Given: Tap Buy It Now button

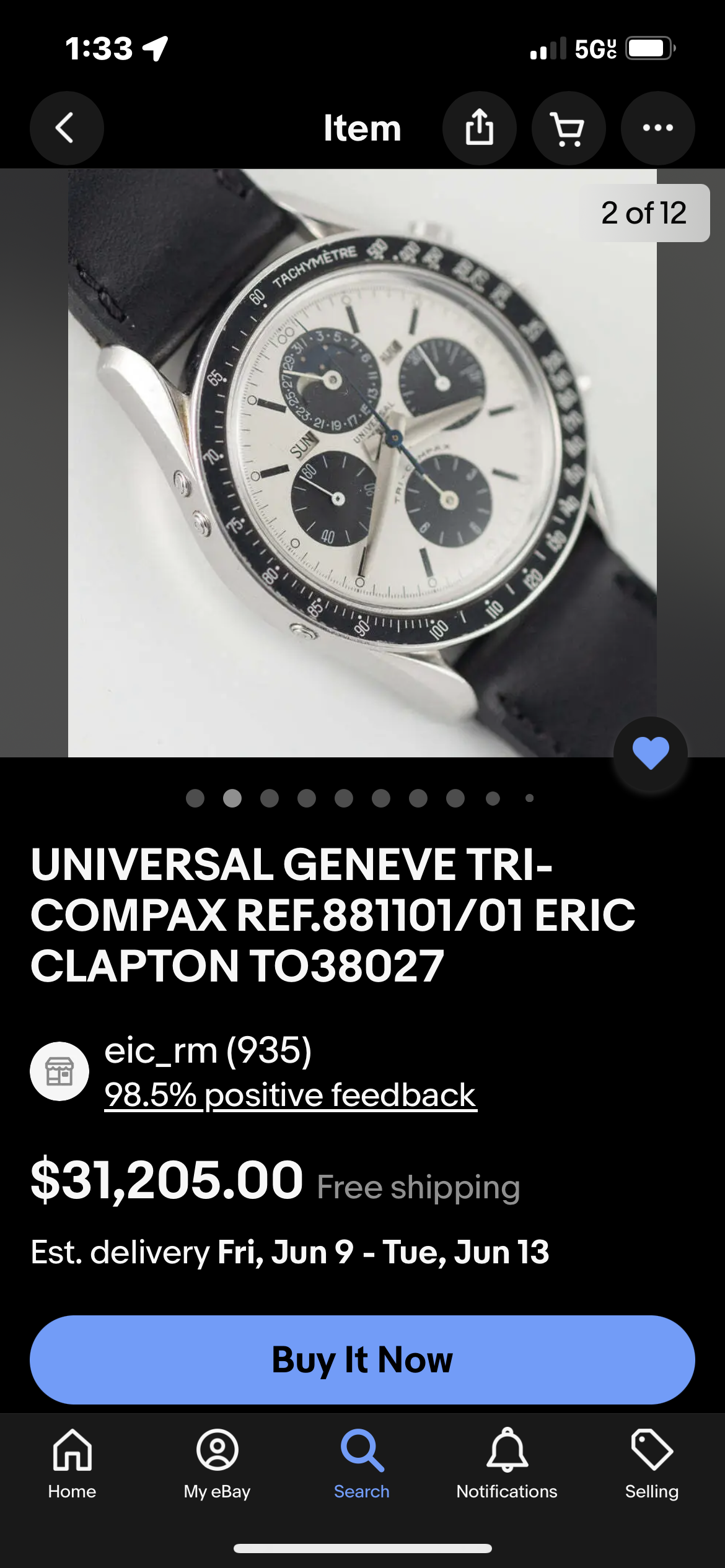Looking at the screenshot, I should (362, 1360).
